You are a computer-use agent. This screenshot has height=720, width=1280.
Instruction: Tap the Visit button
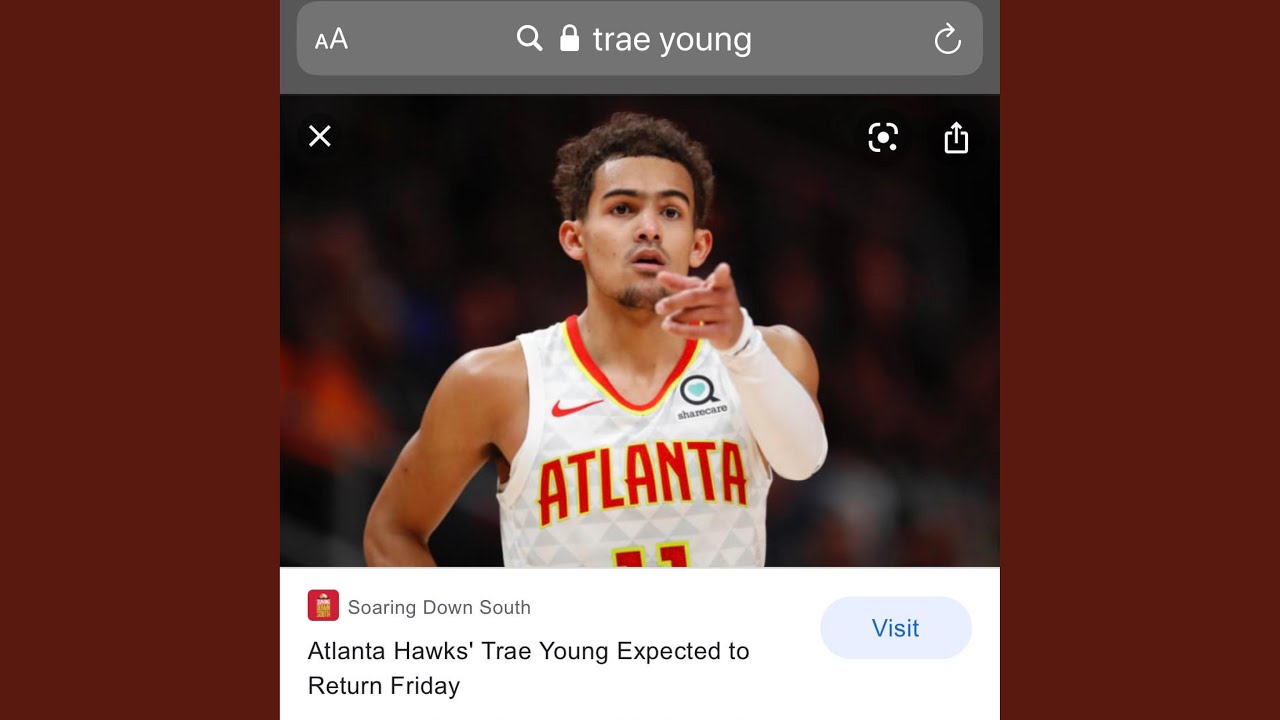895,628
